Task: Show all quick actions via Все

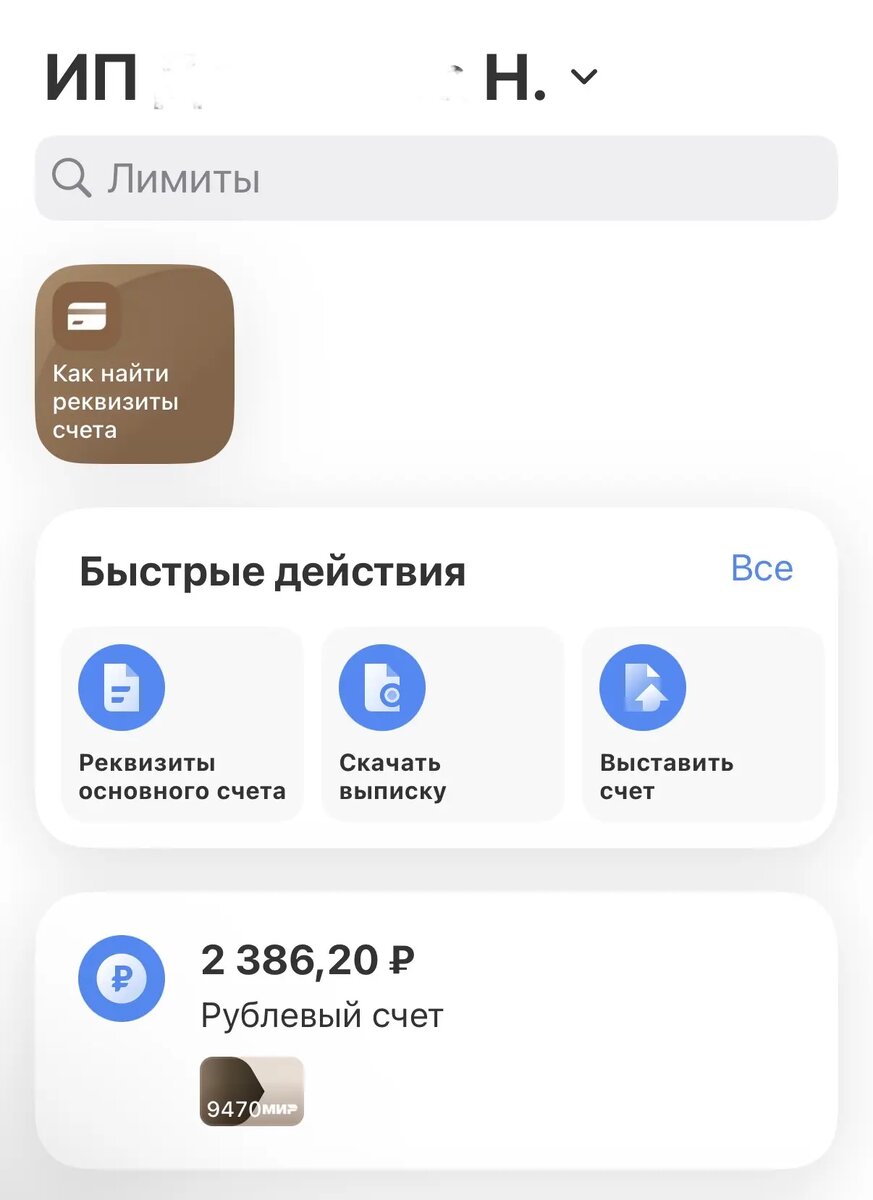Action: click(x=761, y=568)
